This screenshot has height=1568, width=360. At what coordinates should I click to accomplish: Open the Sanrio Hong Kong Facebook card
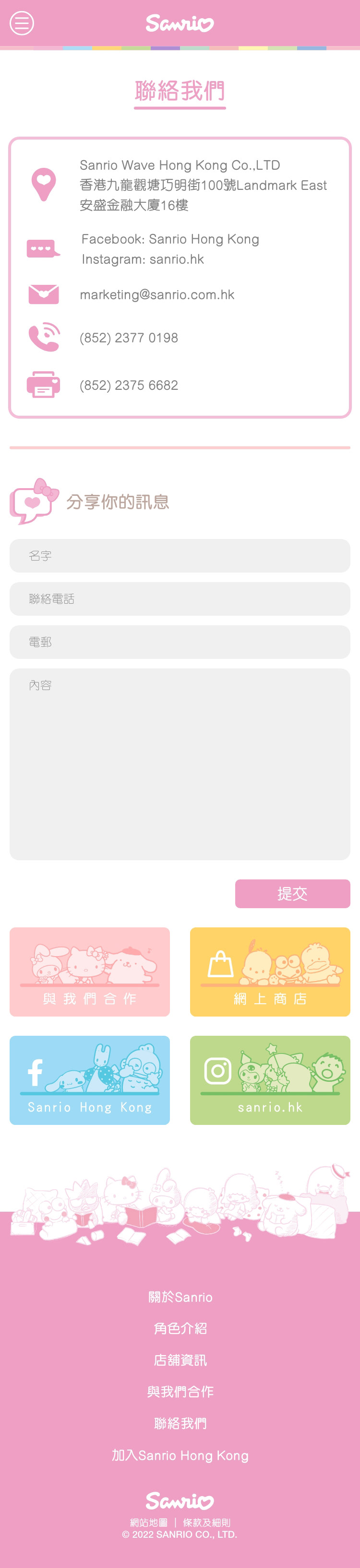(x=90, y=1080)
